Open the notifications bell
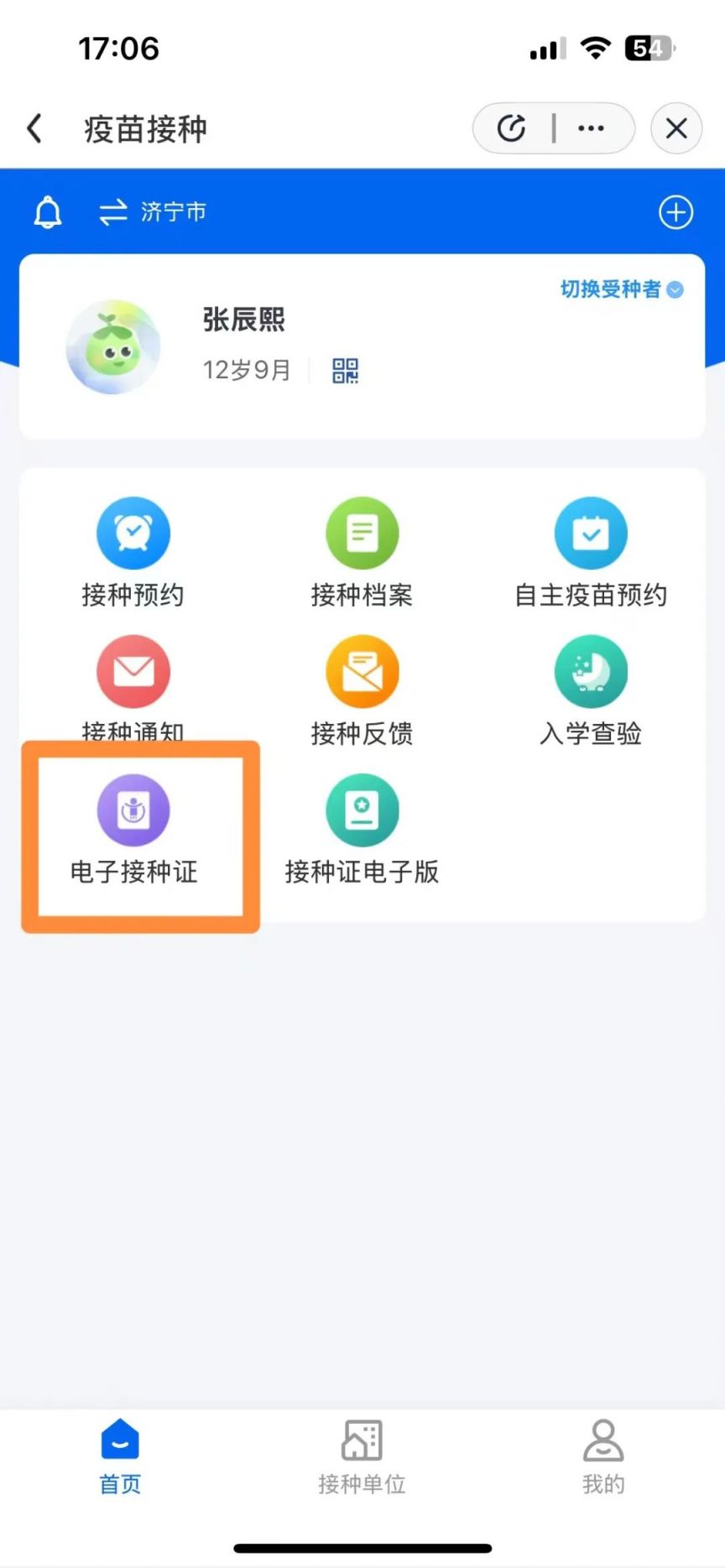725x1568 pixels. (x=48, y=212)
